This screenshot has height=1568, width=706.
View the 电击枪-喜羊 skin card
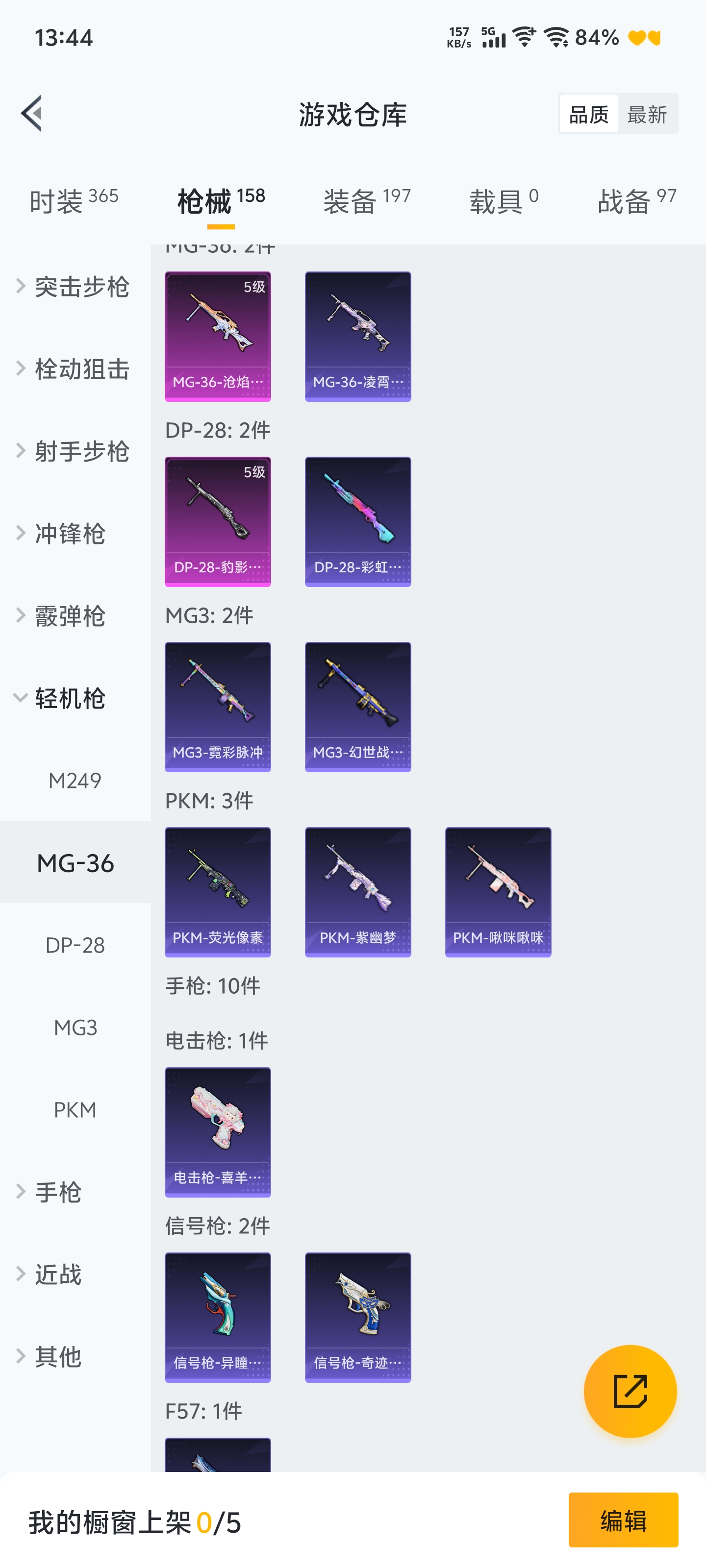[218, 1132]
